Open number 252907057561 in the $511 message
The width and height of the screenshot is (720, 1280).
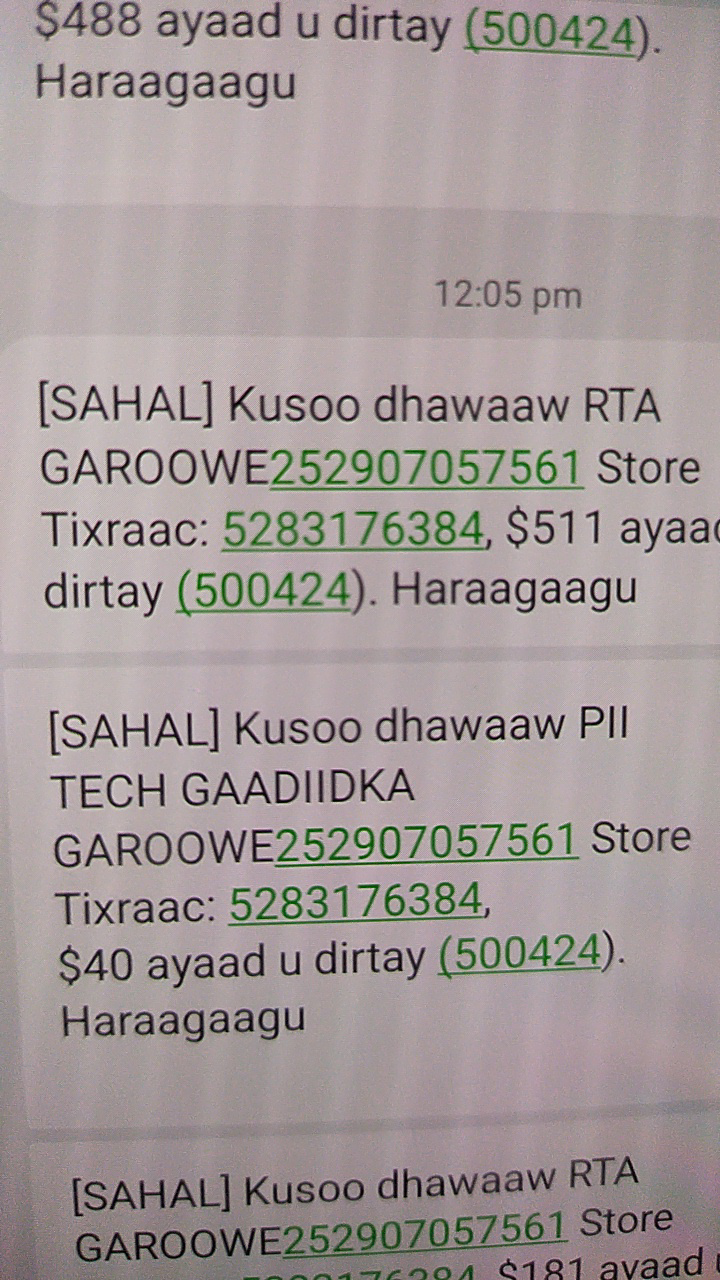[x=427, y=468]
